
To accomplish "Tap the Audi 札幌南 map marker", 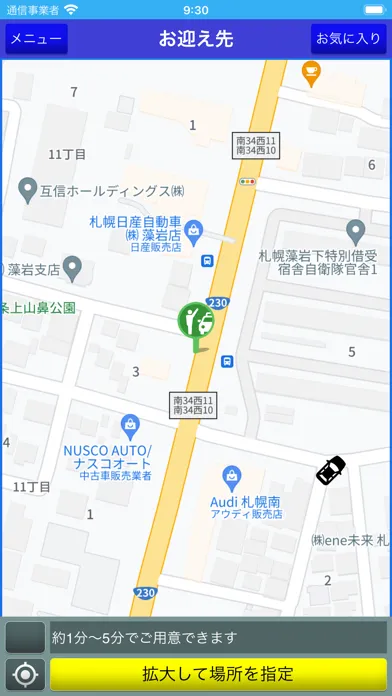I will (232, 476).
